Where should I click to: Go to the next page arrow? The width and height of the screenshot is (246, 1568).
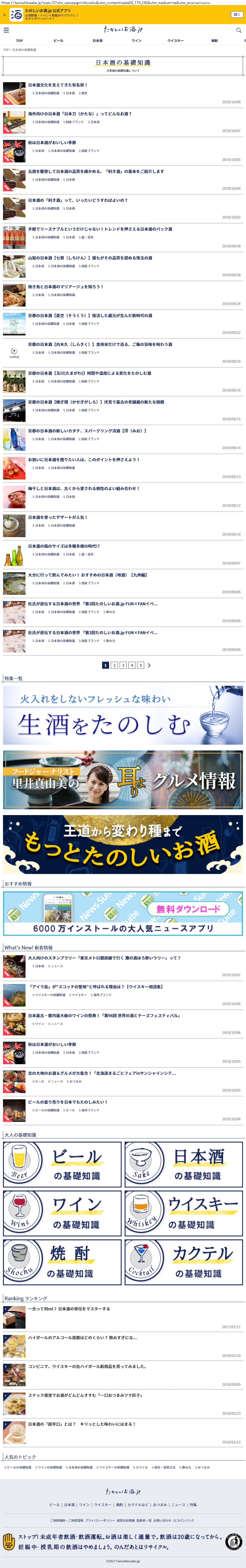(149, 665)
